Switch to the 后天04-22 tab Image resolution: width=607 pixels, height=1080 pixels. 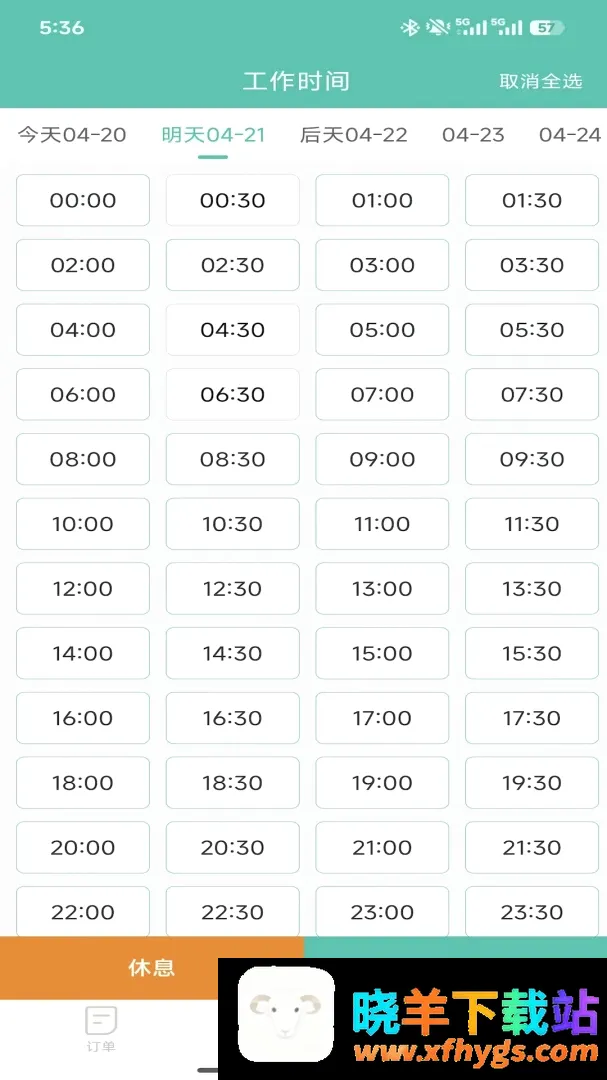coord(353,134)
